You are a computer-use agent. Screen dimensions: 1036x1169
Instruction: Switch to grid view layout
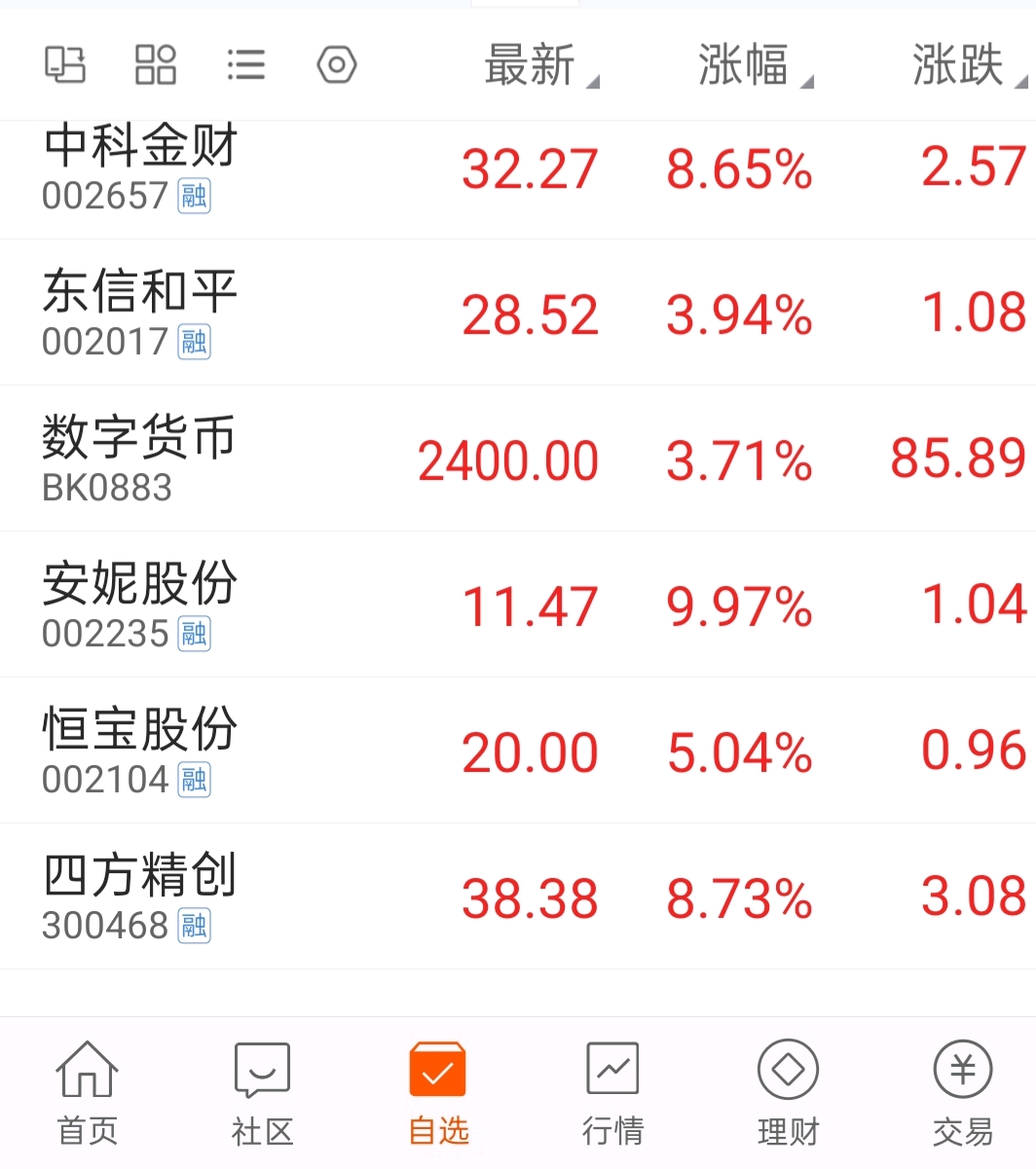pos(156,65)
